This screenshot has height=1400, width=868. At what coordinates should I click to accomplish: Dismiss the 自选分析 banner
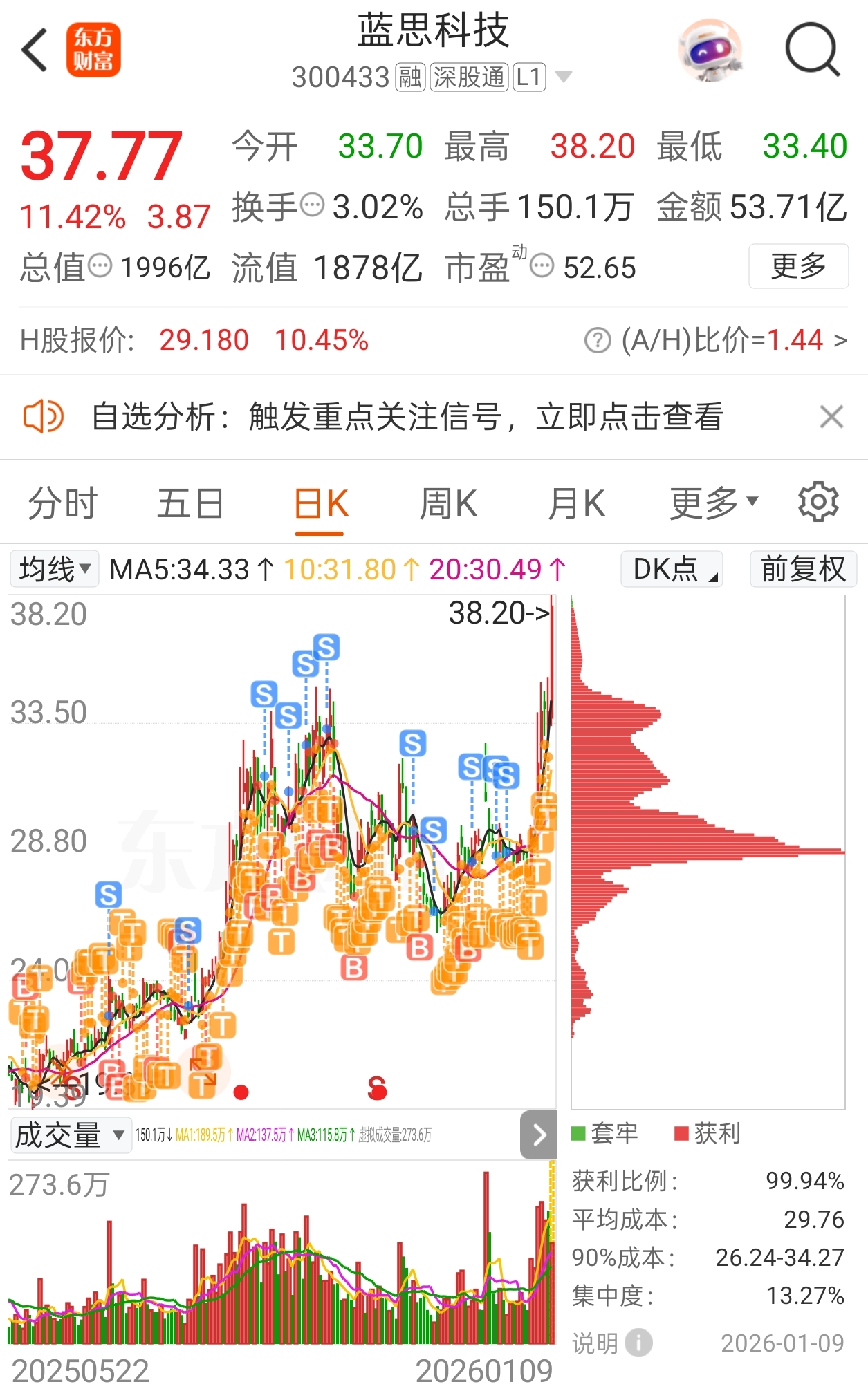click(x=831, y=417)
